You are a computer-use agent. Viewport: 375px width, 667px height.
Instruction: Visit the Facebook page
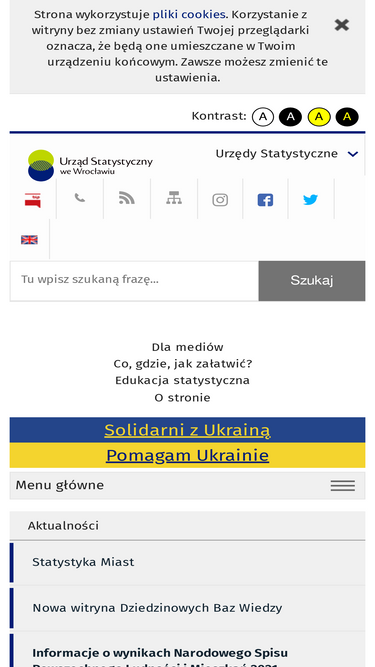[x=265, y=200]
